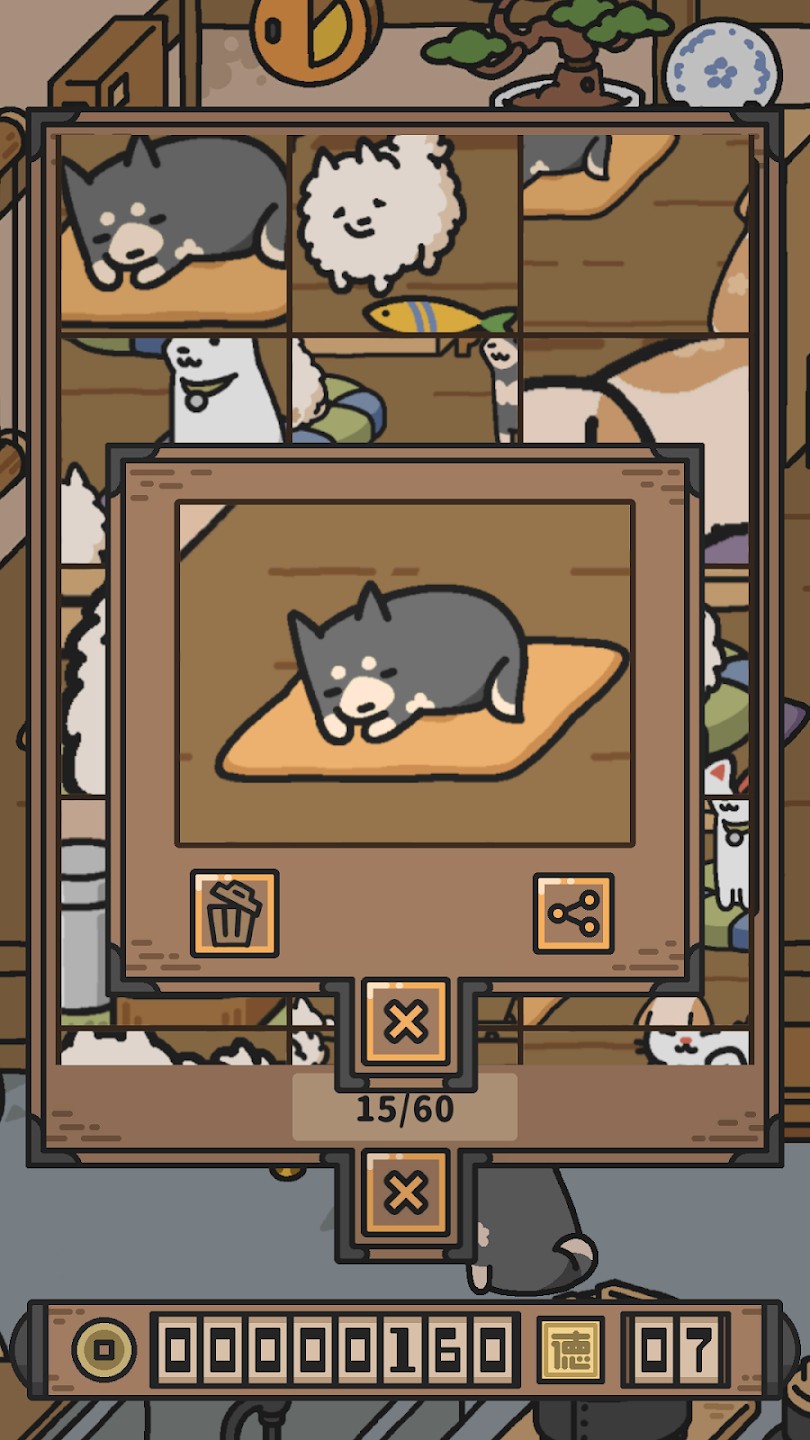Close the enlarged photo preview popup
Image resolution: width=810 pixels, height=1440 pixels.
[405, 1022]
